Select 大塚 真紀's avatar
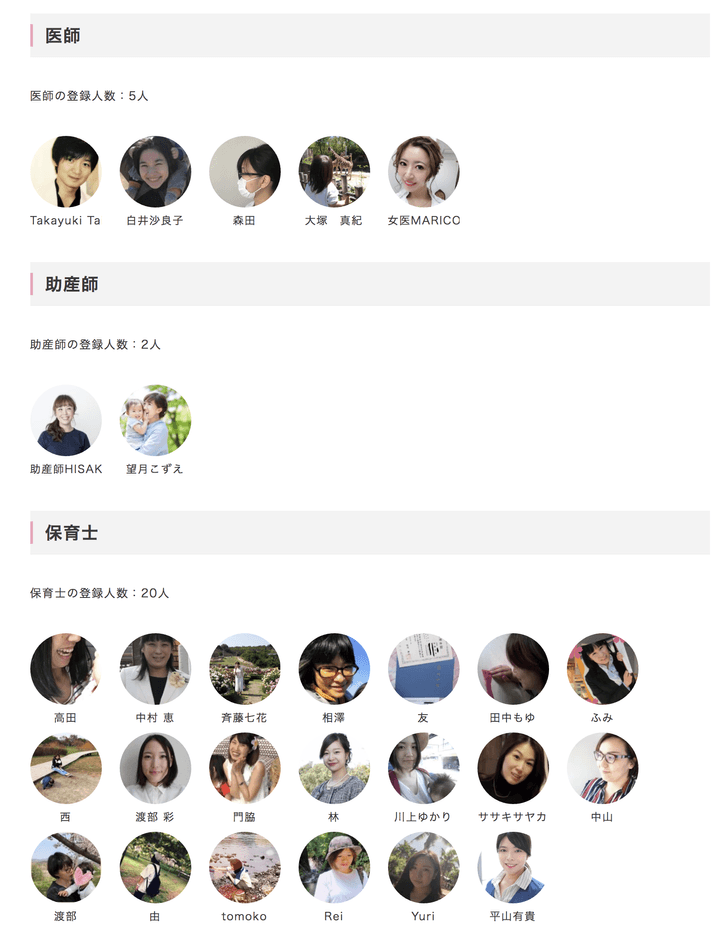 pos(334,172)
